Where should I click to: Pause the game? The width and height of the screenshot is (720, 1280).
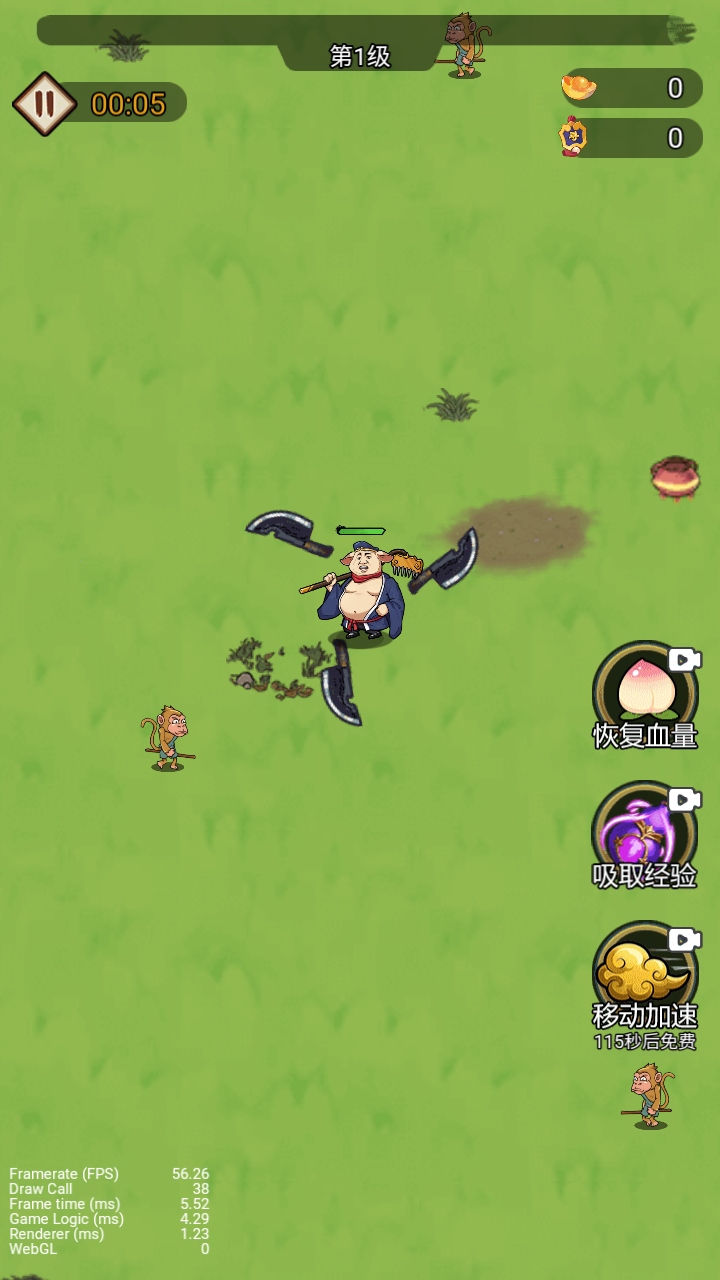(44, 104)
